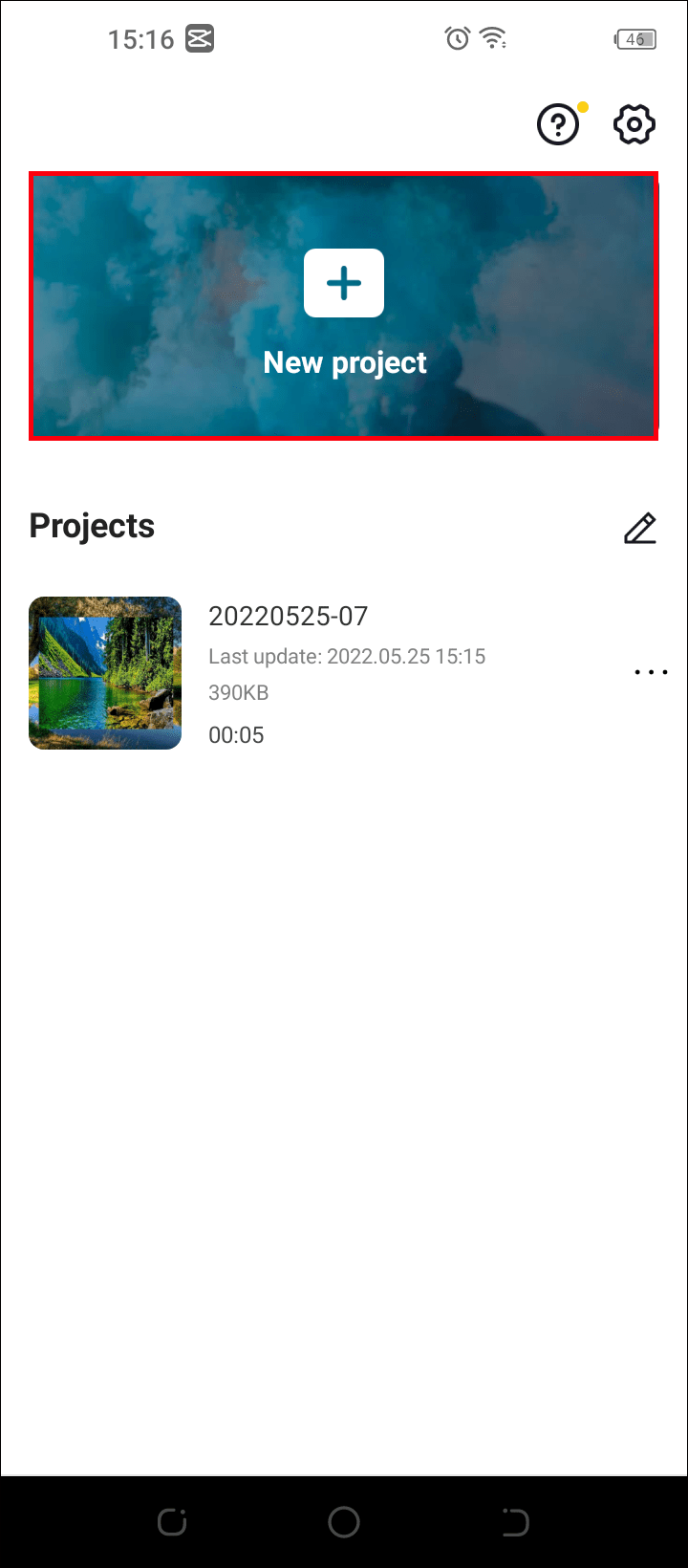Select the pencil icon to manage projects

pos(639,528)
